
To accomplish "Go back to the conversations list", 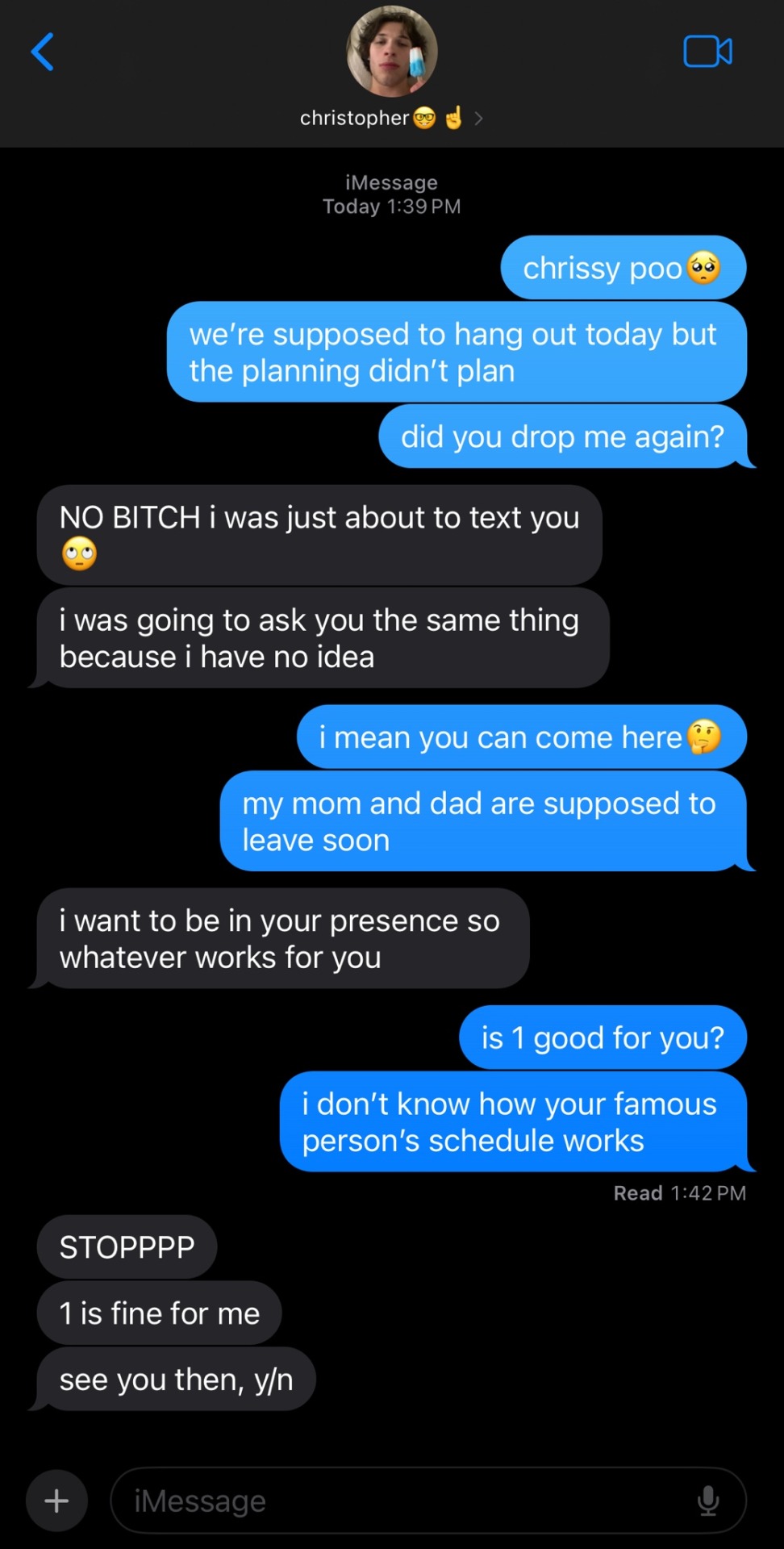I will tap(42, 52).
